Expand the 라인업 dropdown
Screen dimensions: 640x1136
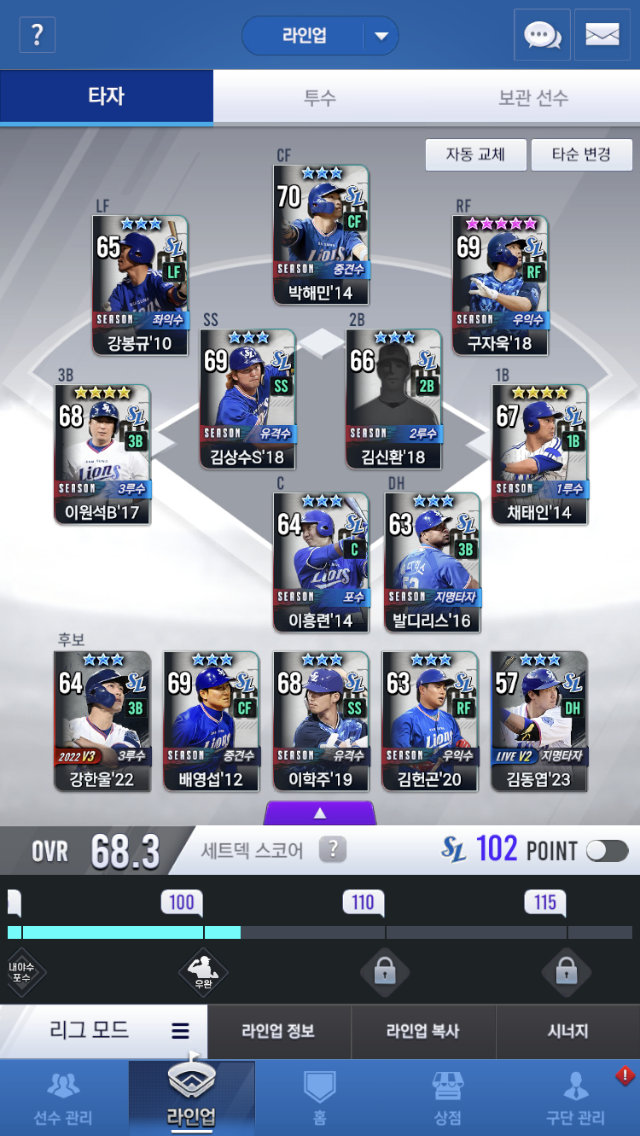379,36
